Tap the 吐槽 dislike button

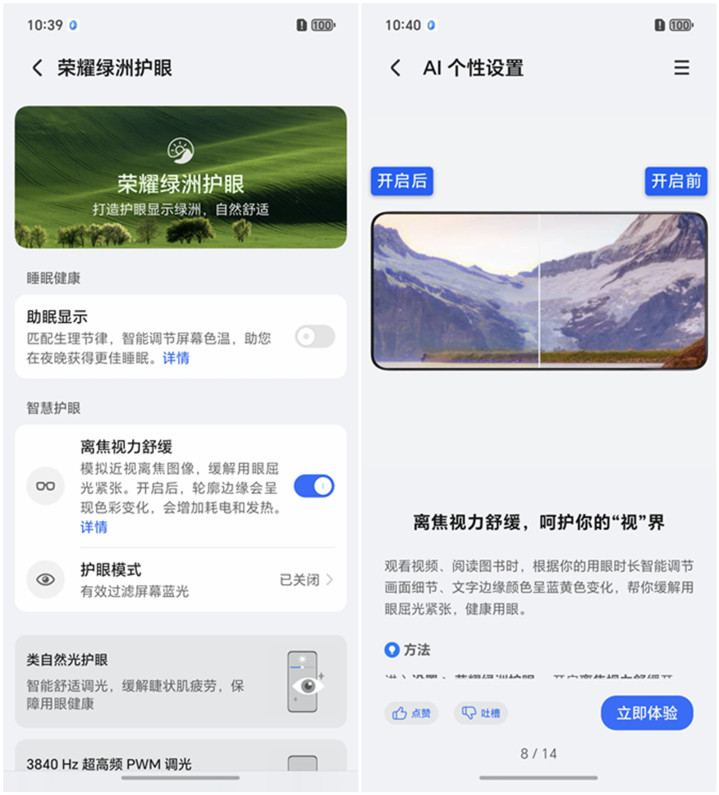coord(480,713)
